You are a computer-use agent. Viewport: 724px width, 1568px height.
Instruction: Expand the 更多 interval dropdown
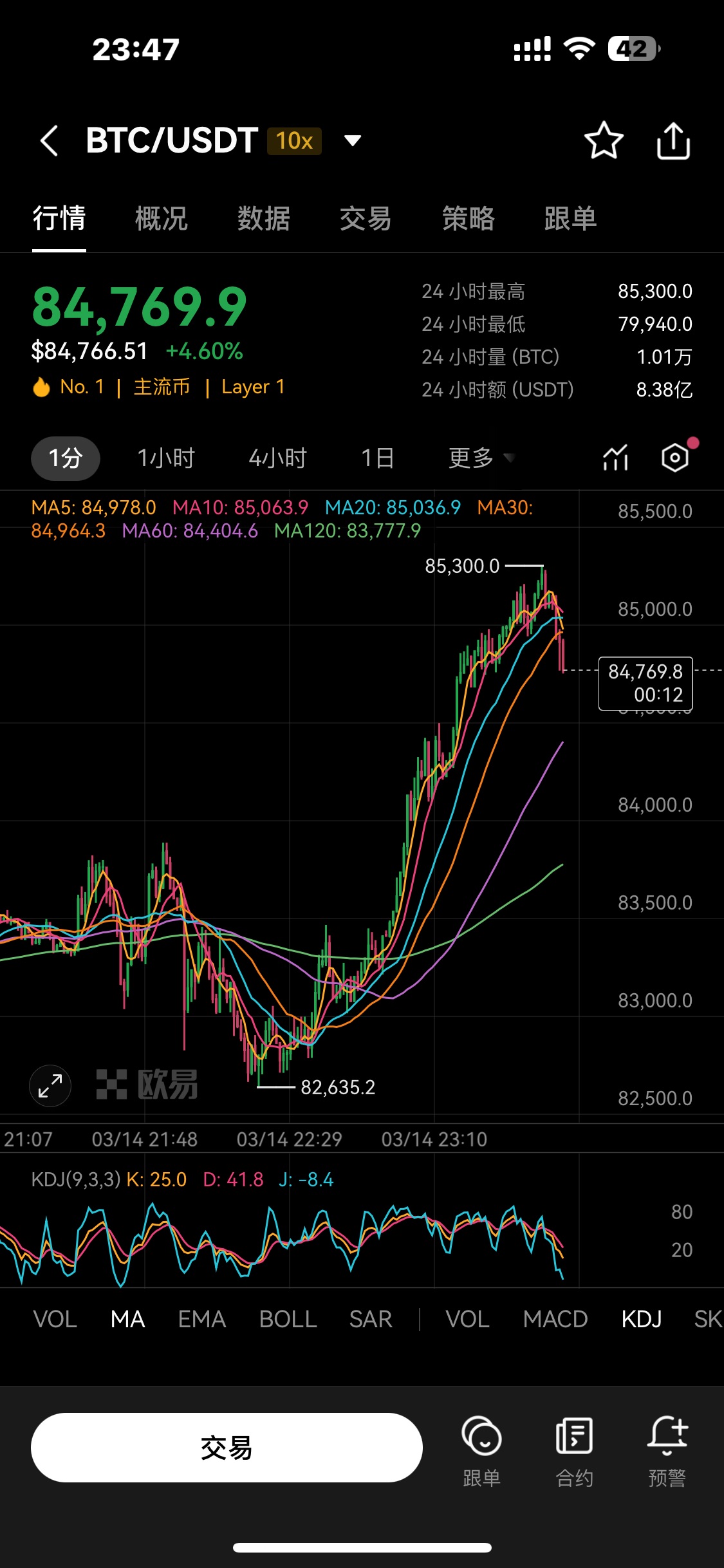point(481,458)
